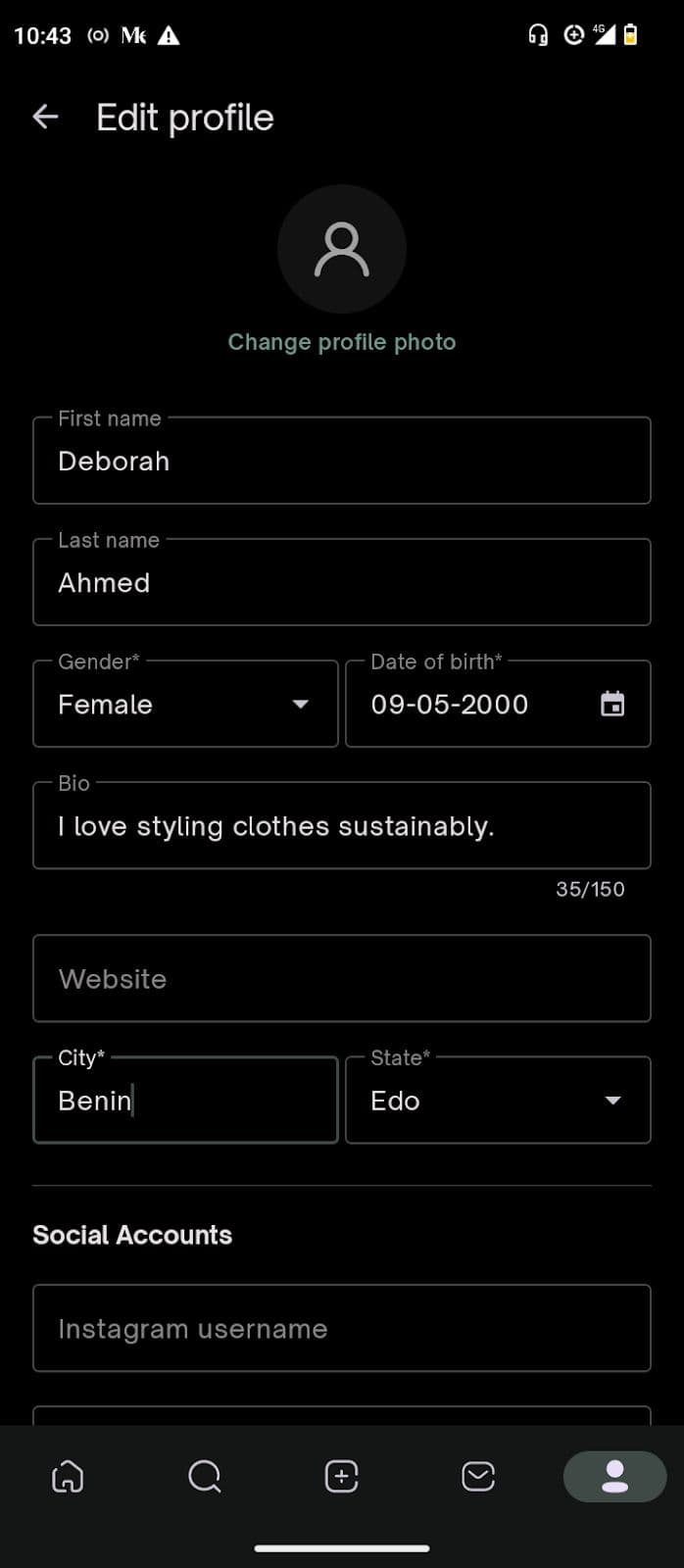Switch to the Search tab
The height and width of the screenshot is (1568, 684).
coord(204,1476)
